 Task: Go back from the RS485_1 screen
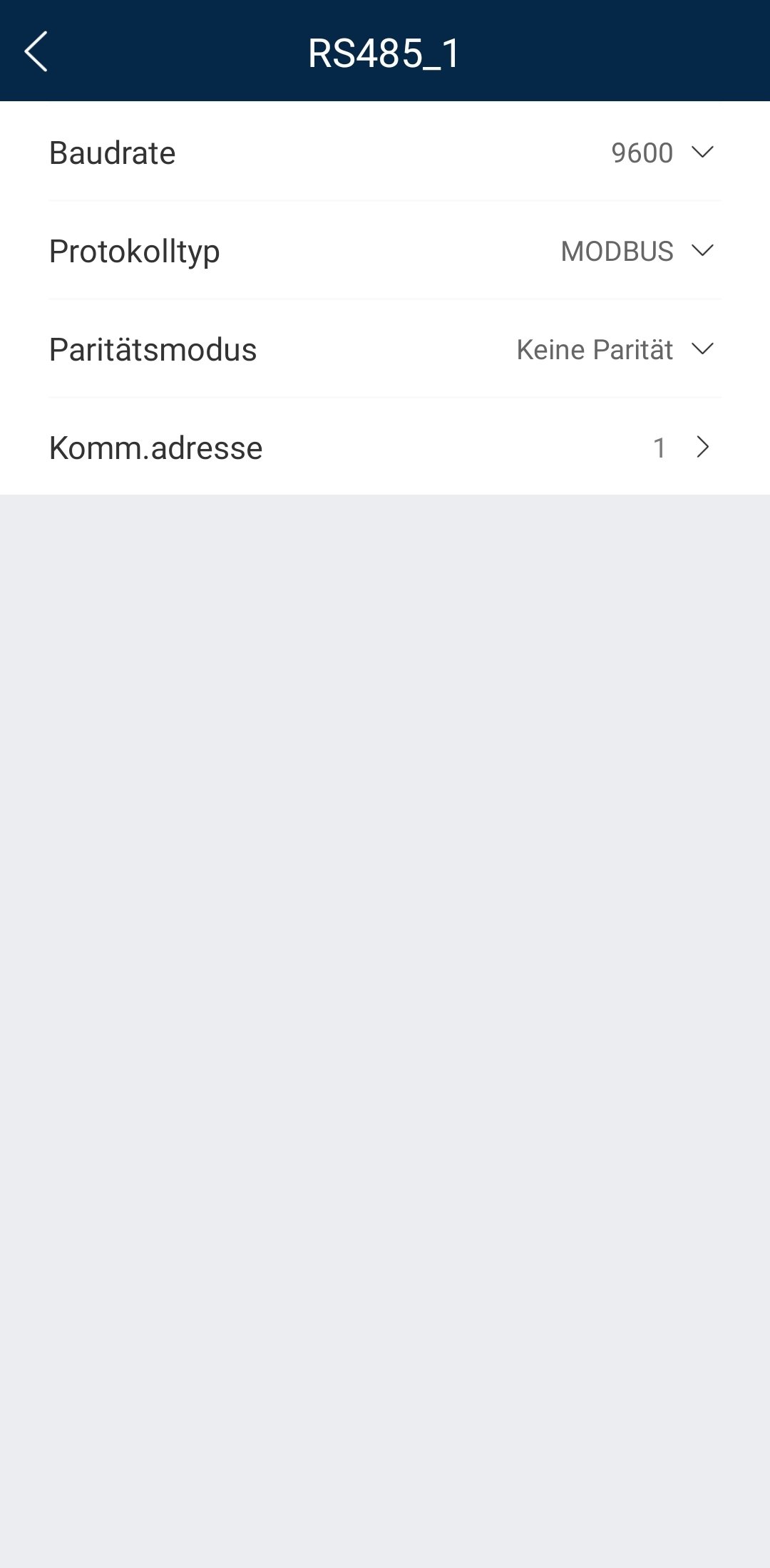tap(36, 51)
